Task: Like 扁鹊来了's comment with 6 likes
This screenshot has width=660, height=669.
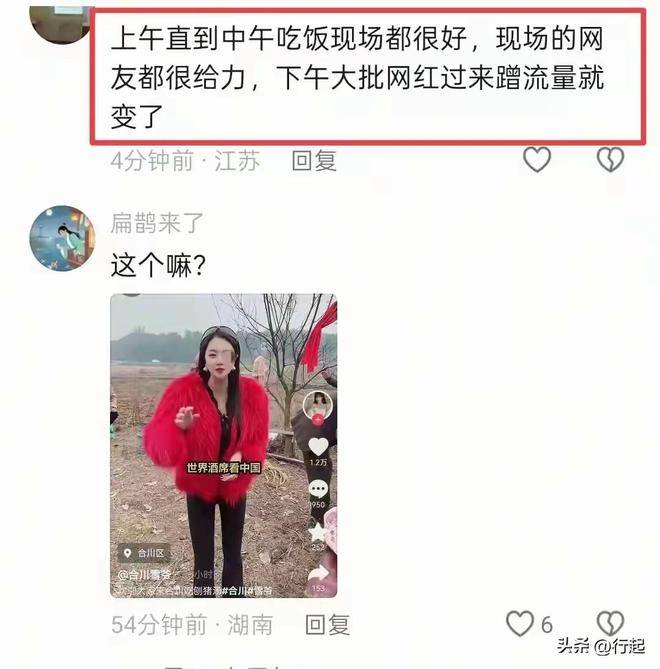Action: [x=520, y=624]
